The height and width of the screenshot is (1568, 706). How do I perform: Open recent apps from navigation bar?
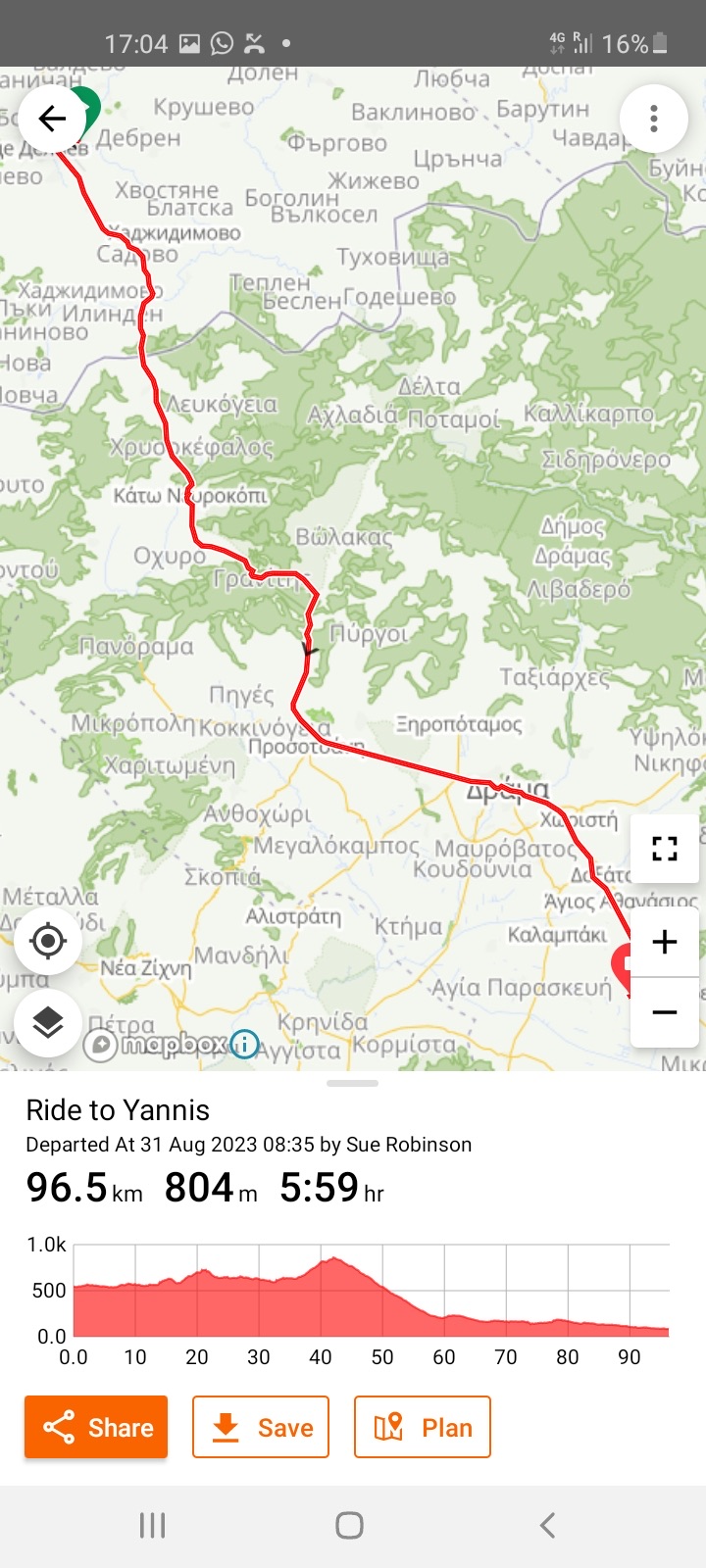[152, 1525]
